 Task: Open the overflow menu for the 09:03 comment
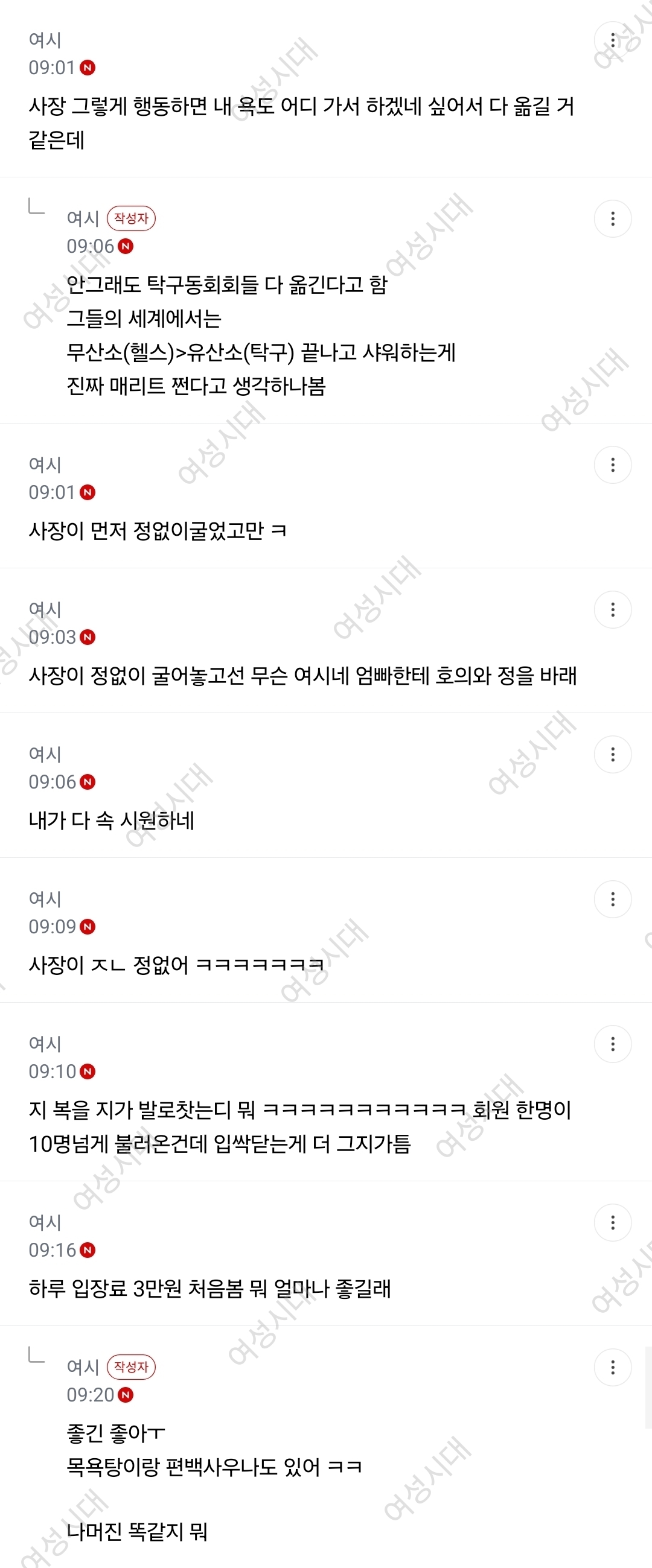pyautogui.click(x=612, y=610)
